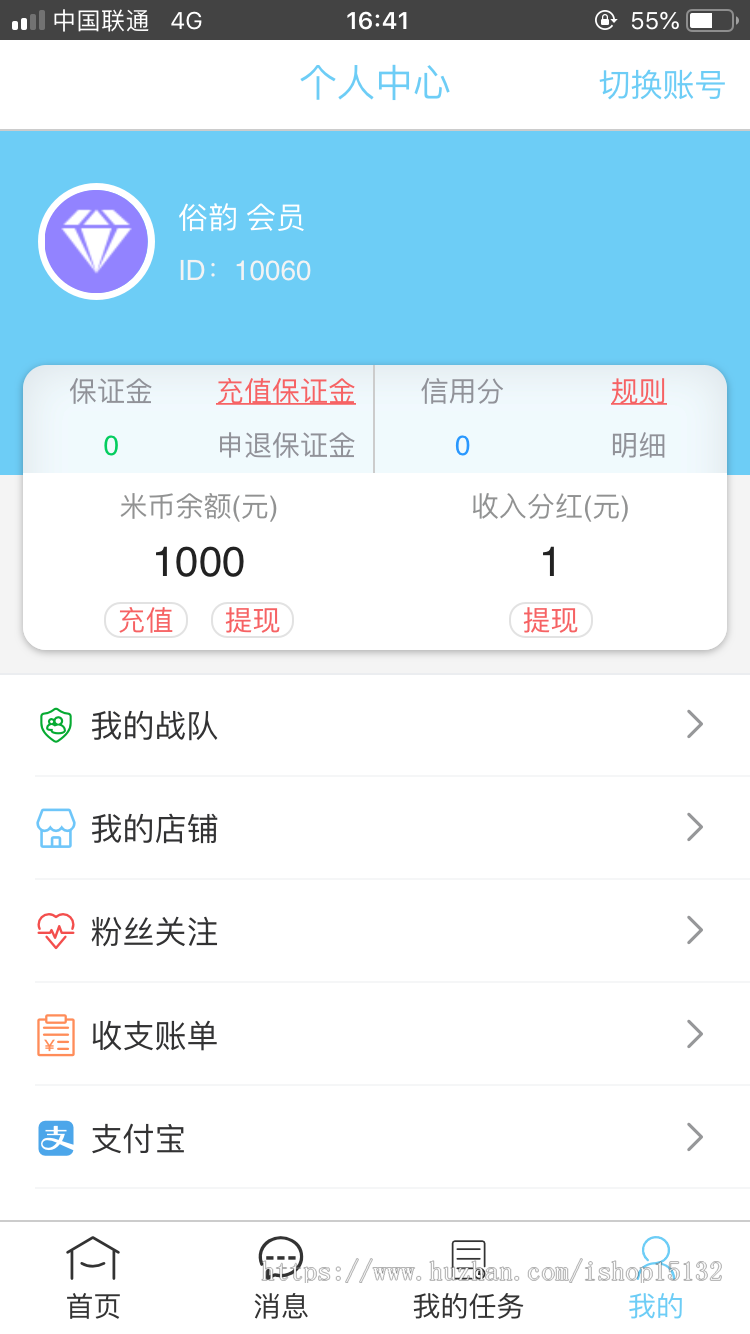
Task: Tap the 我的店铺 storefront icon
Action: point(57,828)
